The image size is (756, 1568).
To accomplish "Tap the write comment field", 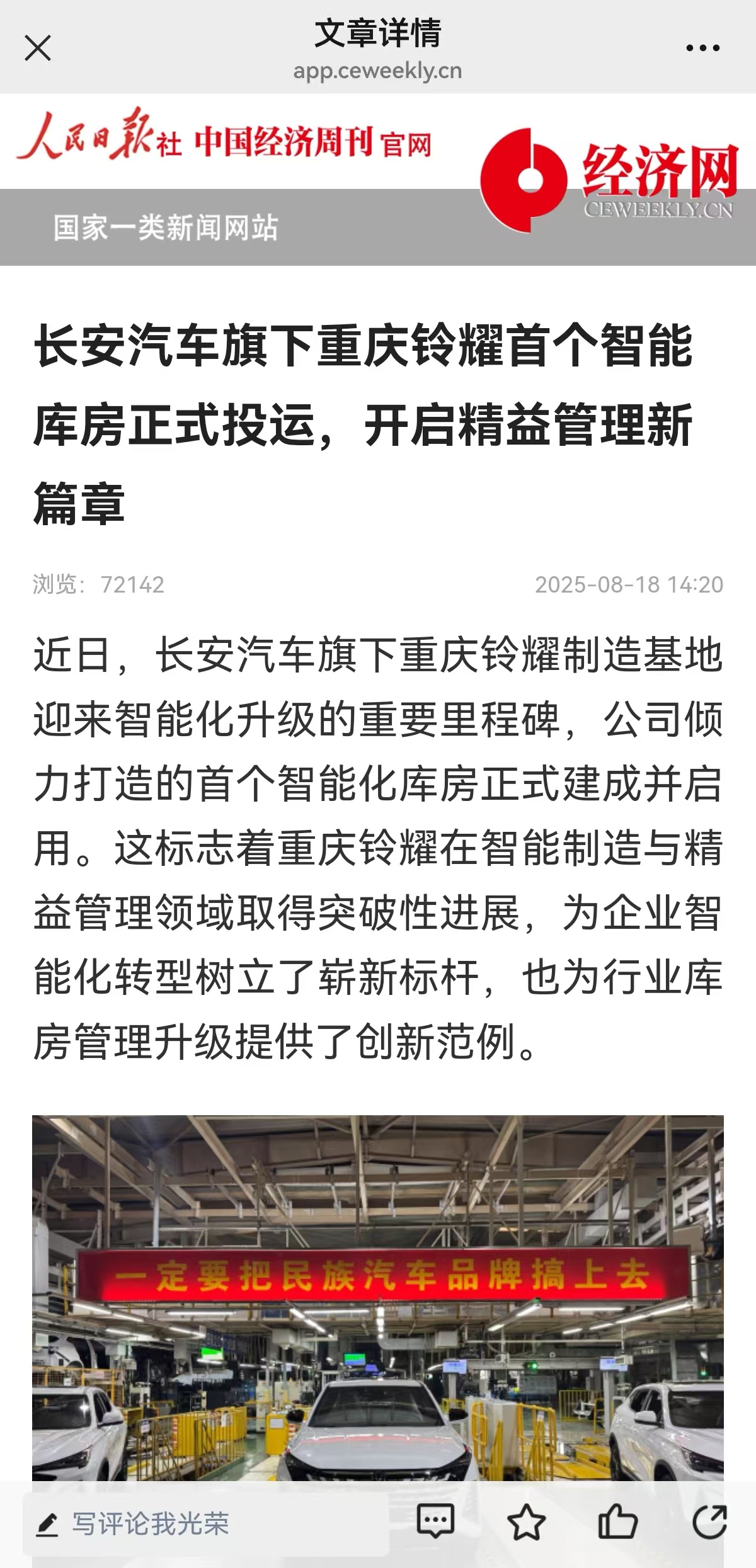I will pyautogui.click(x=205, y=1524).
